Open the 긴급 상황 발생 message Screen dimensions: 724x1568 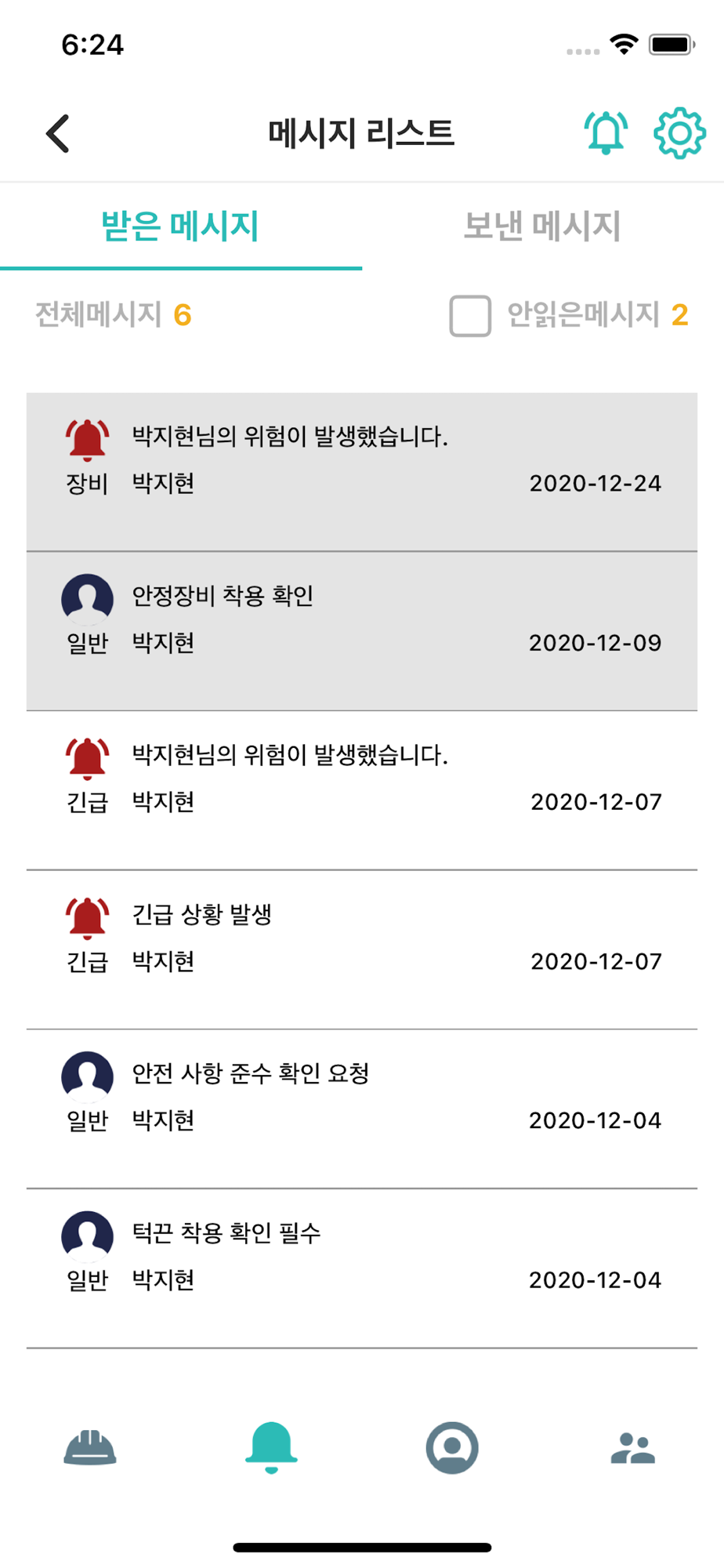click(x=362, y=949)
